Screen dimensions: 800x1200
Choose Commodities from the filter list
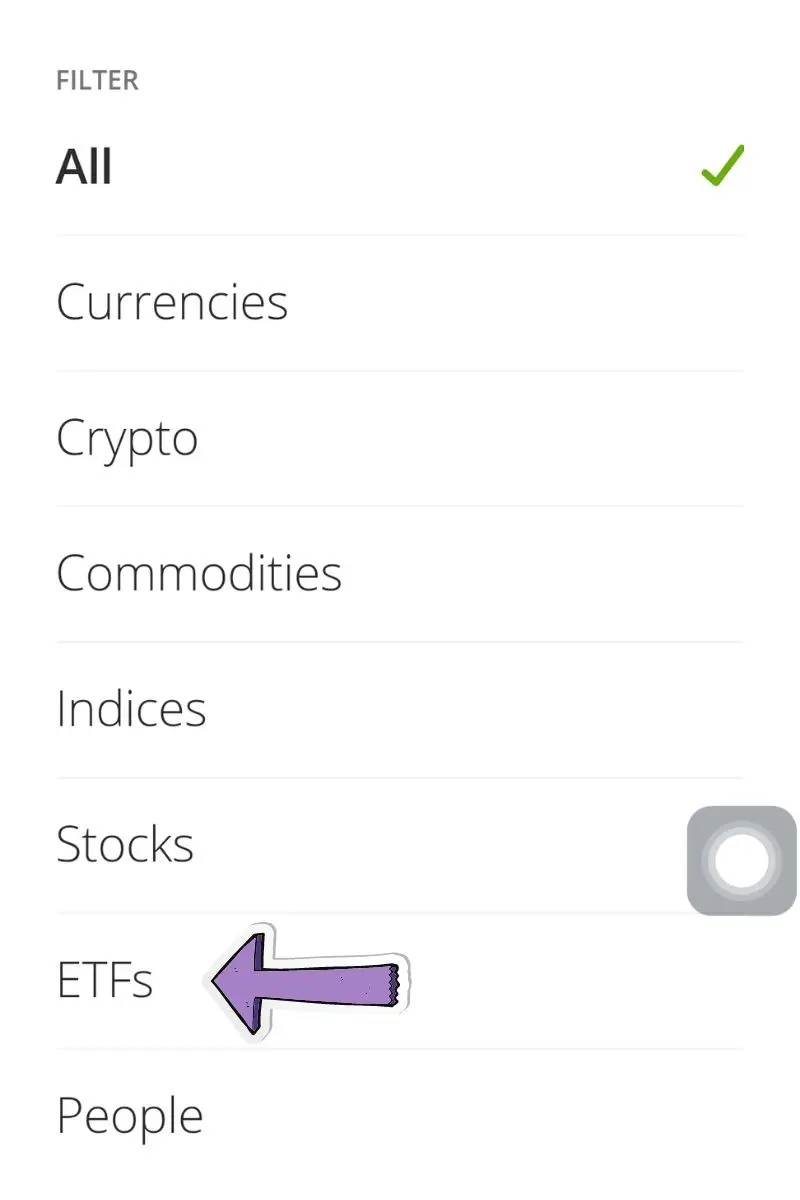pyautogui.click(x=200, y=572)
